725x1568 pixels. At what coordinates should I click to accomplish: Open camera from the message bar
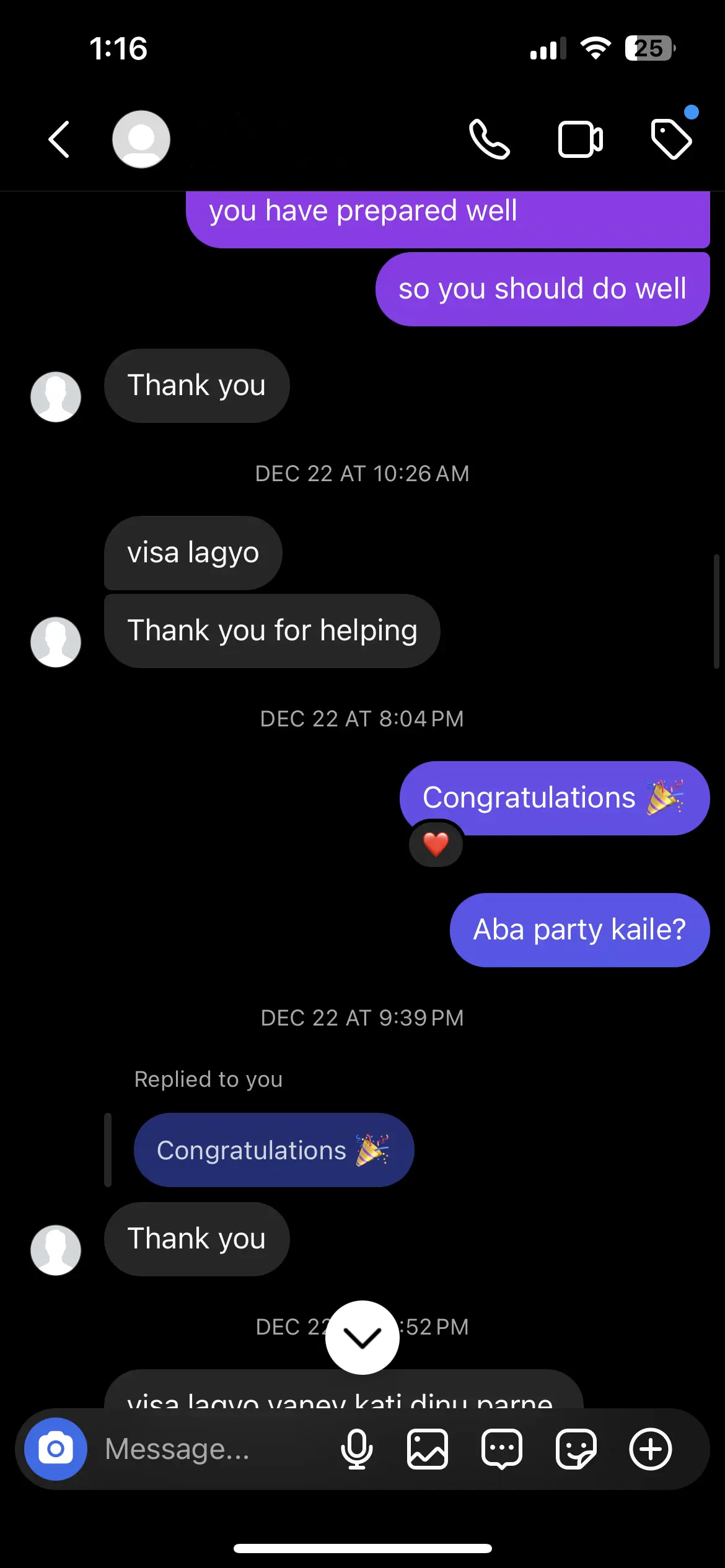pyautogui.click(x=56, y=1449)
